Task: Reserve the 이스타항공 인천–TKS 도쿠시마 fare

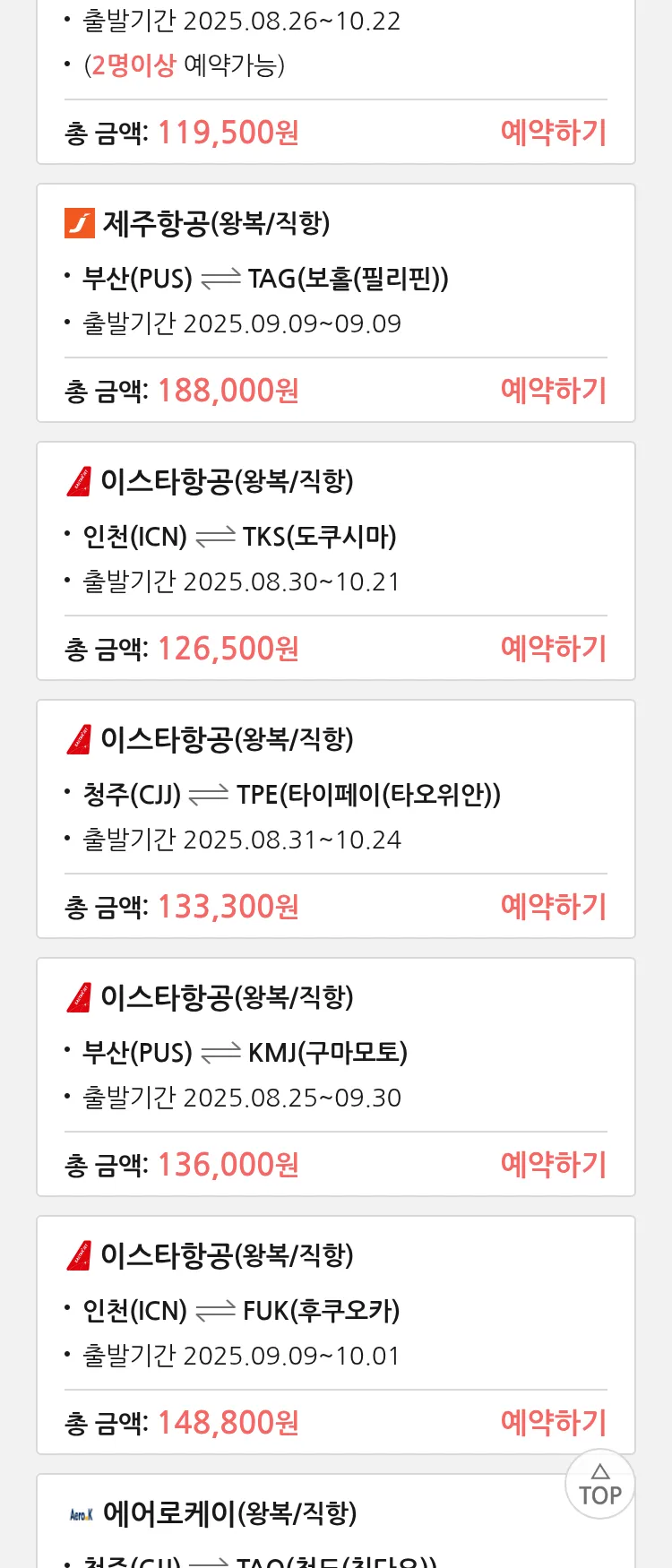Action: (x=553, y=649)
